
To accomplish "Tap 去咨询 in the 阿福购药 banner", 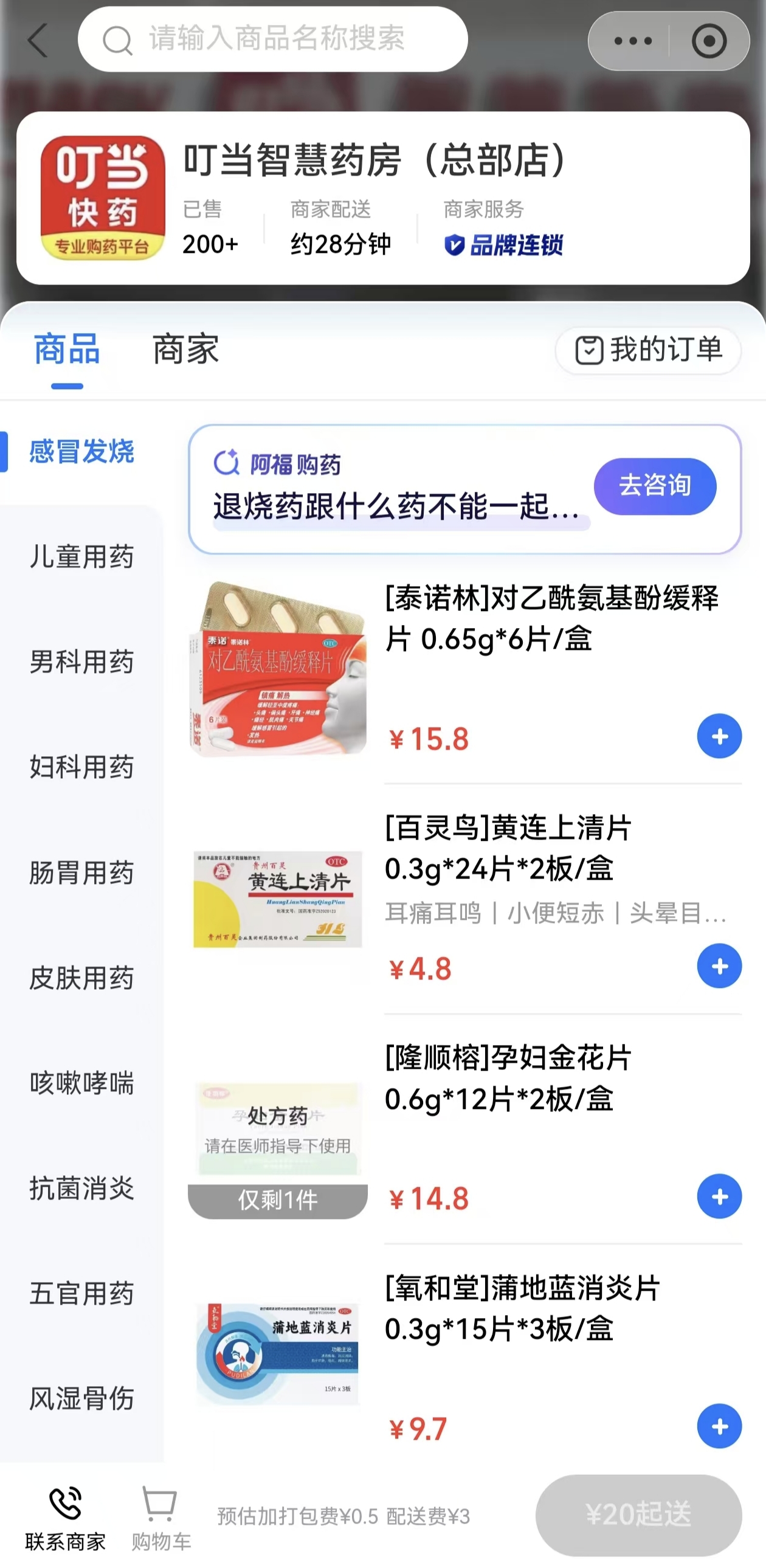I will click(x=655, y=486).
